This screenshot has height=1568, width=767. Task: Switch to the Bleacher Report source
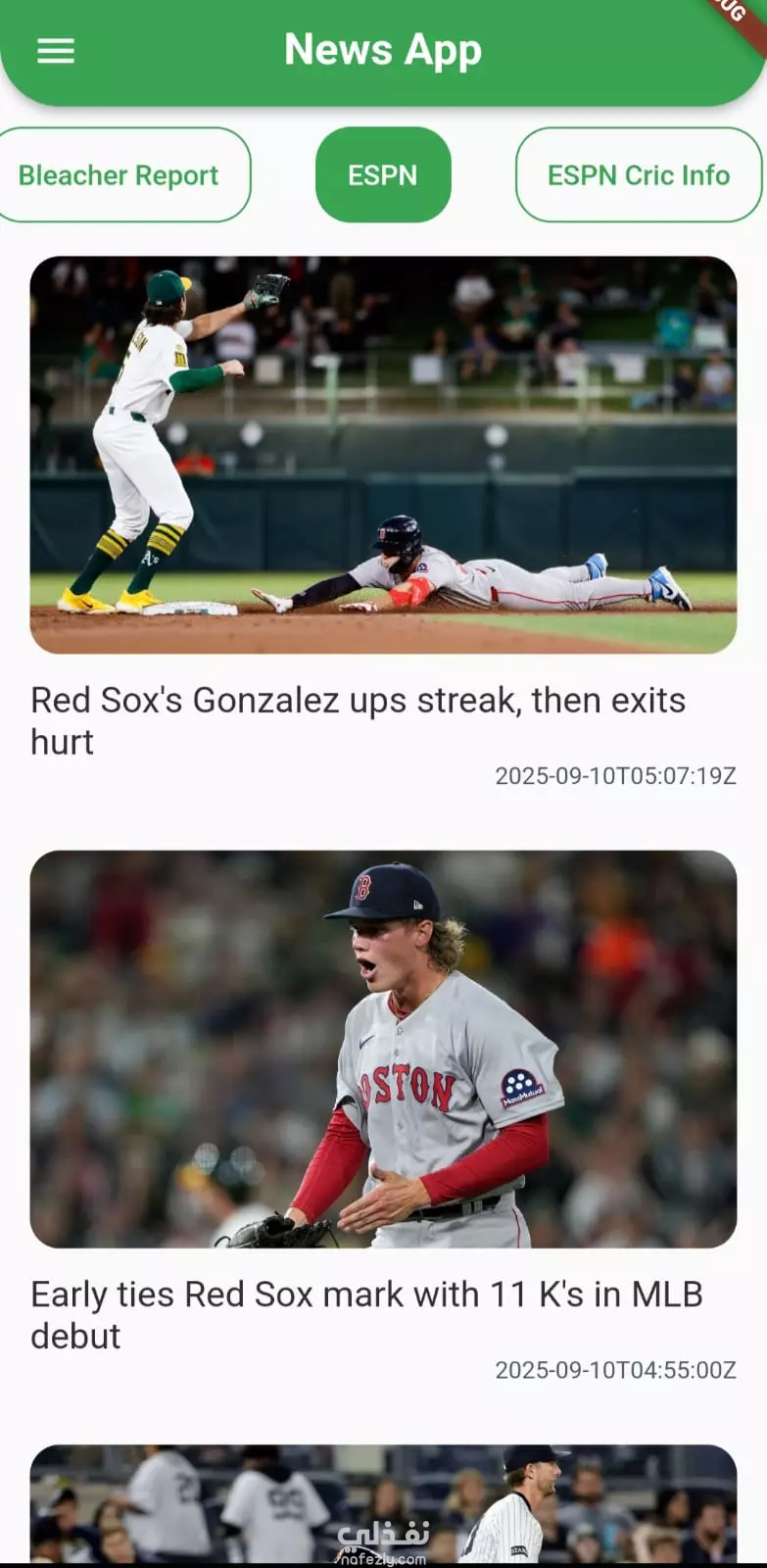click(x=119, y=174)
